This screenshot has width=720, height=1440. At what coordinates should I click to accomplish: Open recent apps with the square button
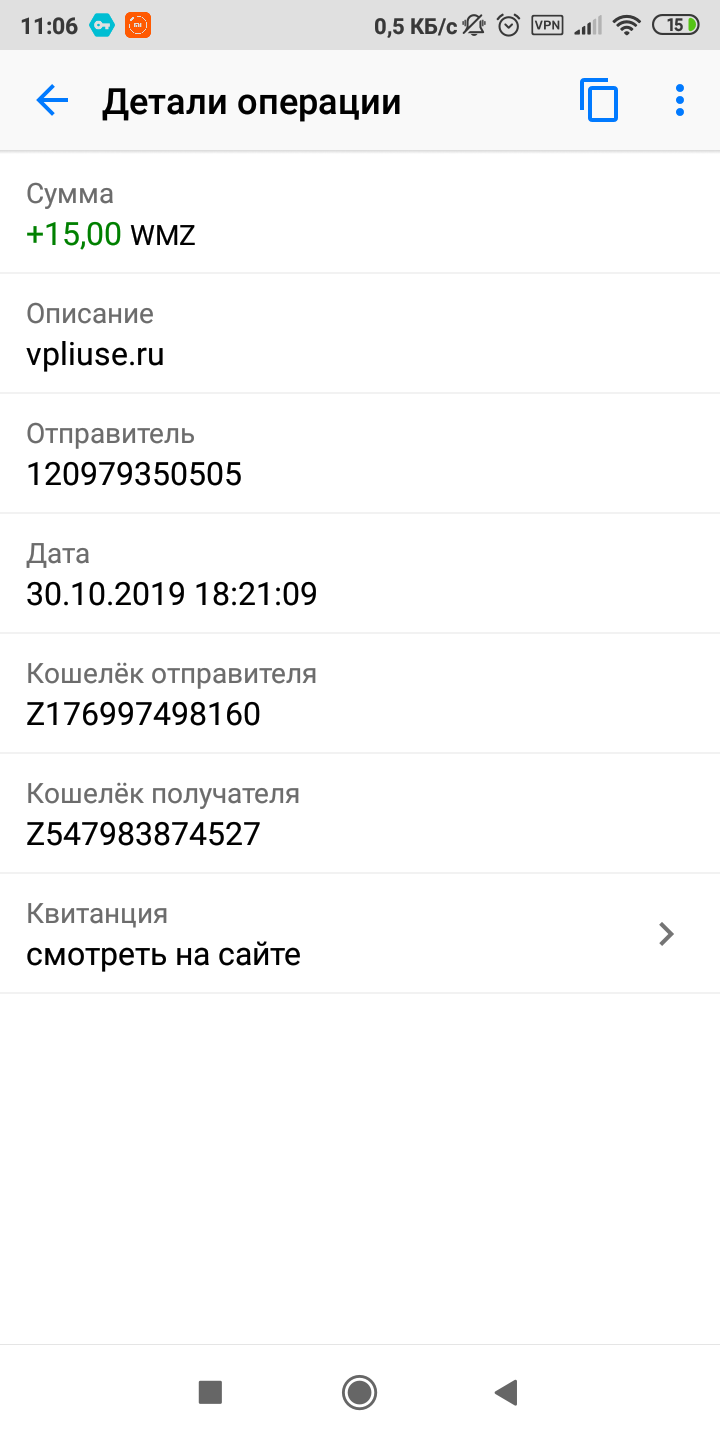(x=210, y=1392)
